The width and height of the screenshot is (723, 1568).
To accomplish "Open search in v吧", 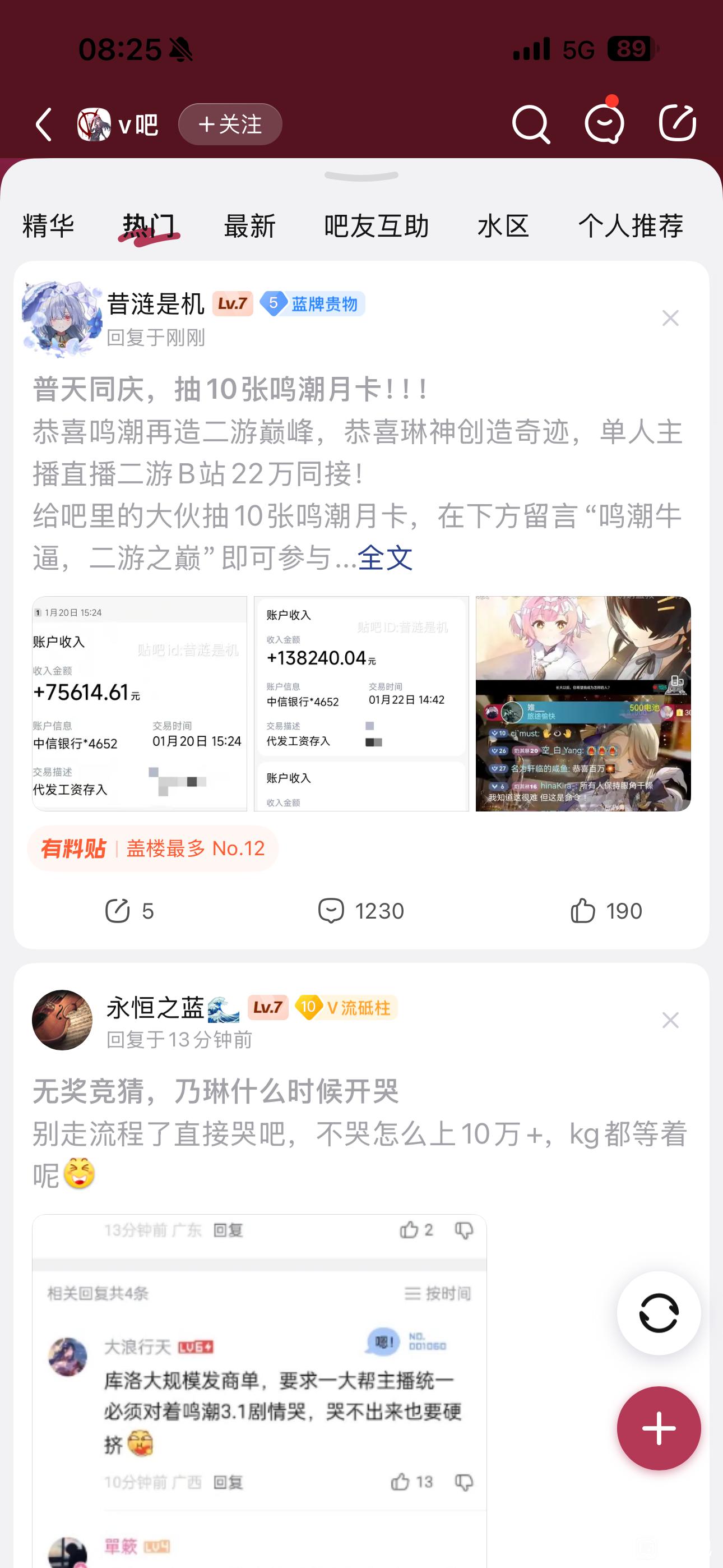I will pyautogui.click(x=531, y=124).
